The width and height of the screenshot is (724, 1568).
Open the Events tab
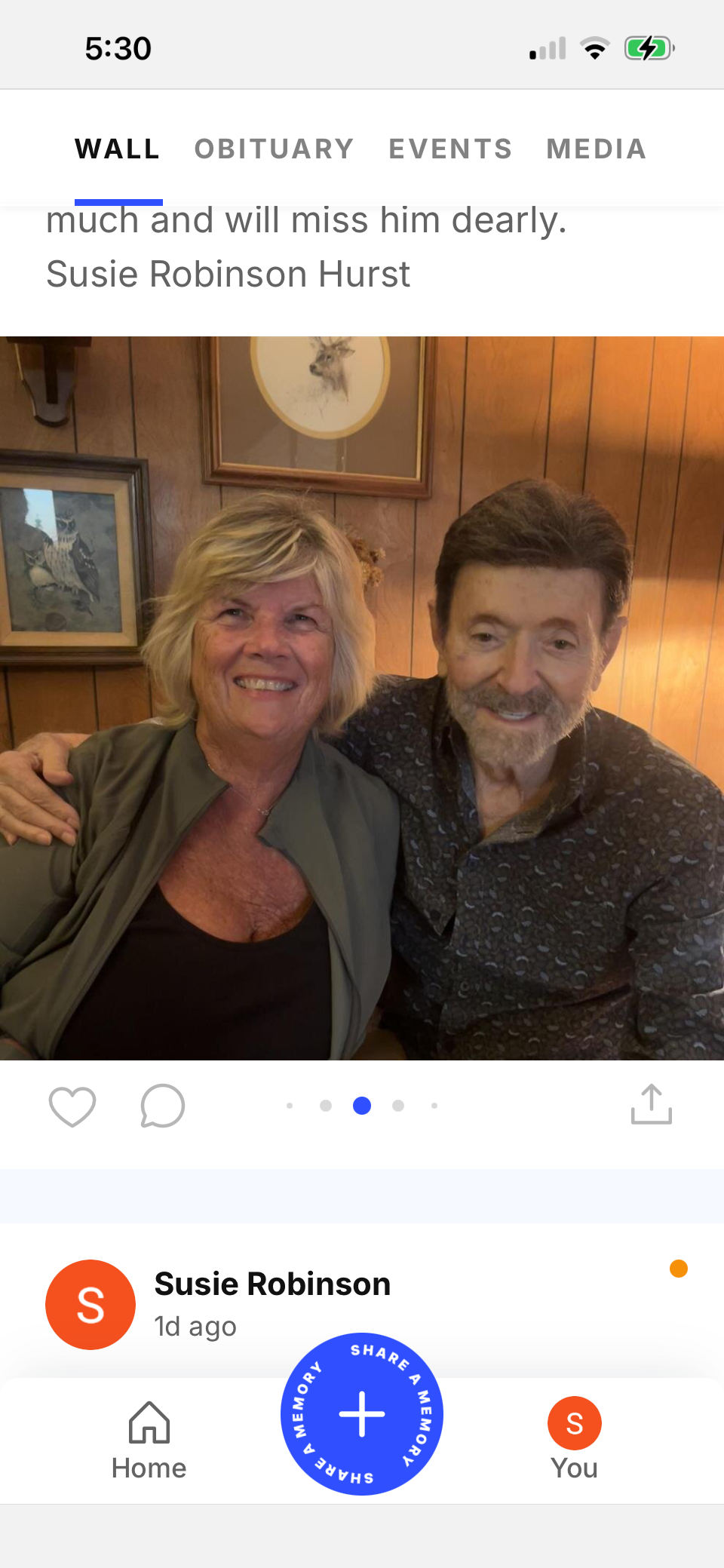[450, 149]
